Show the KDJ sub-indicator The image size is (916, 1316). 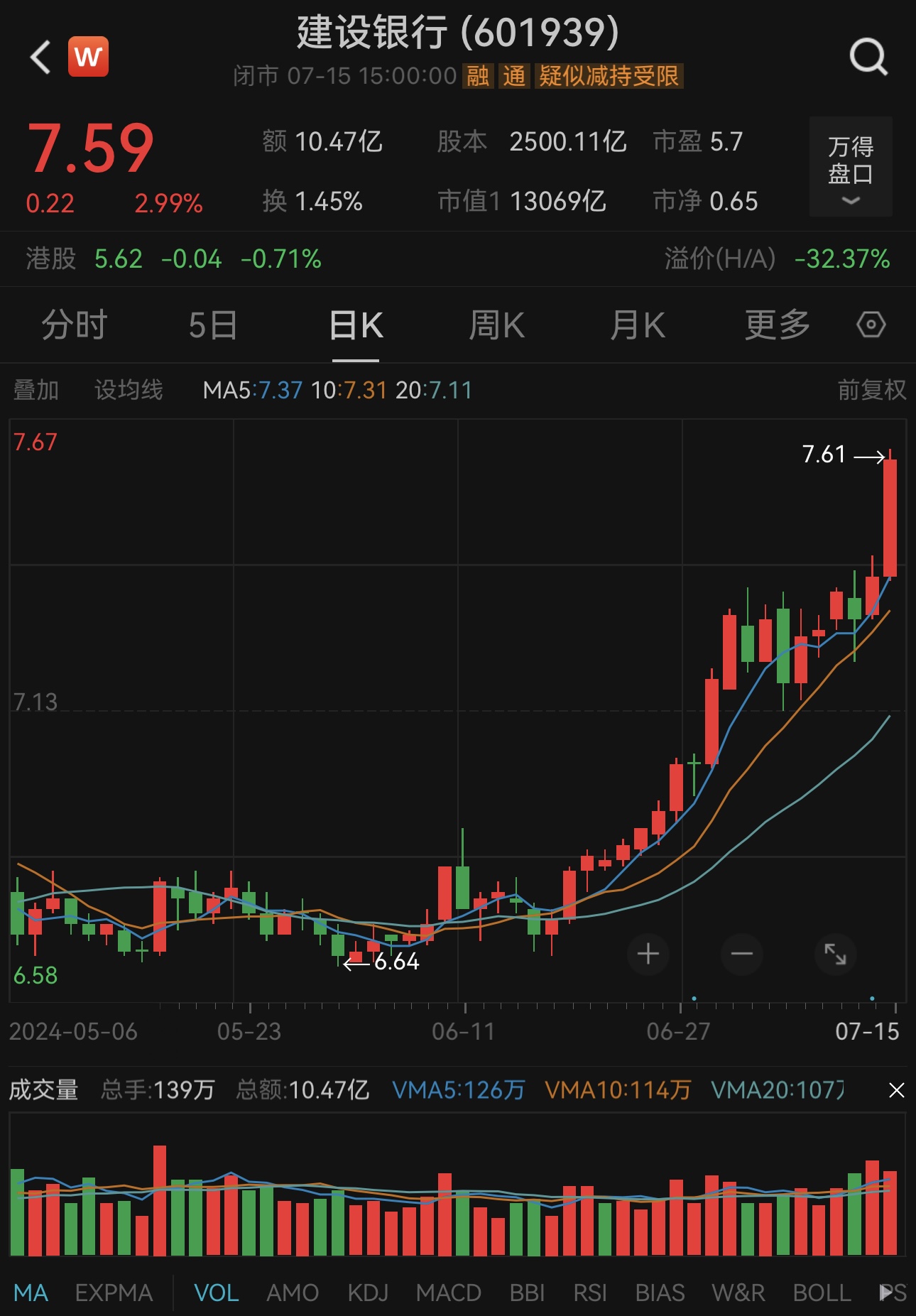[367, 1293]
